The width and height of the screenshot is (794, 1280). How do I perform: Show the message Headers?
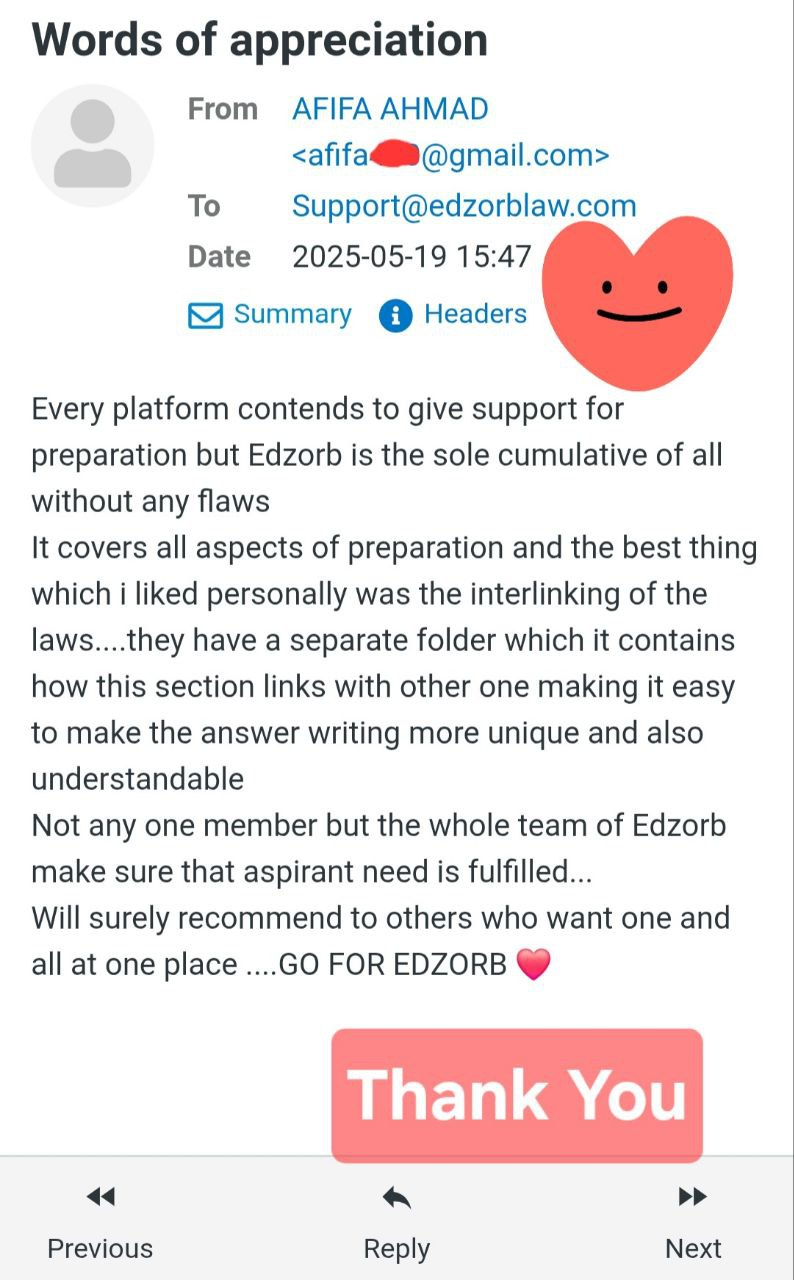[x=453, y=315]
